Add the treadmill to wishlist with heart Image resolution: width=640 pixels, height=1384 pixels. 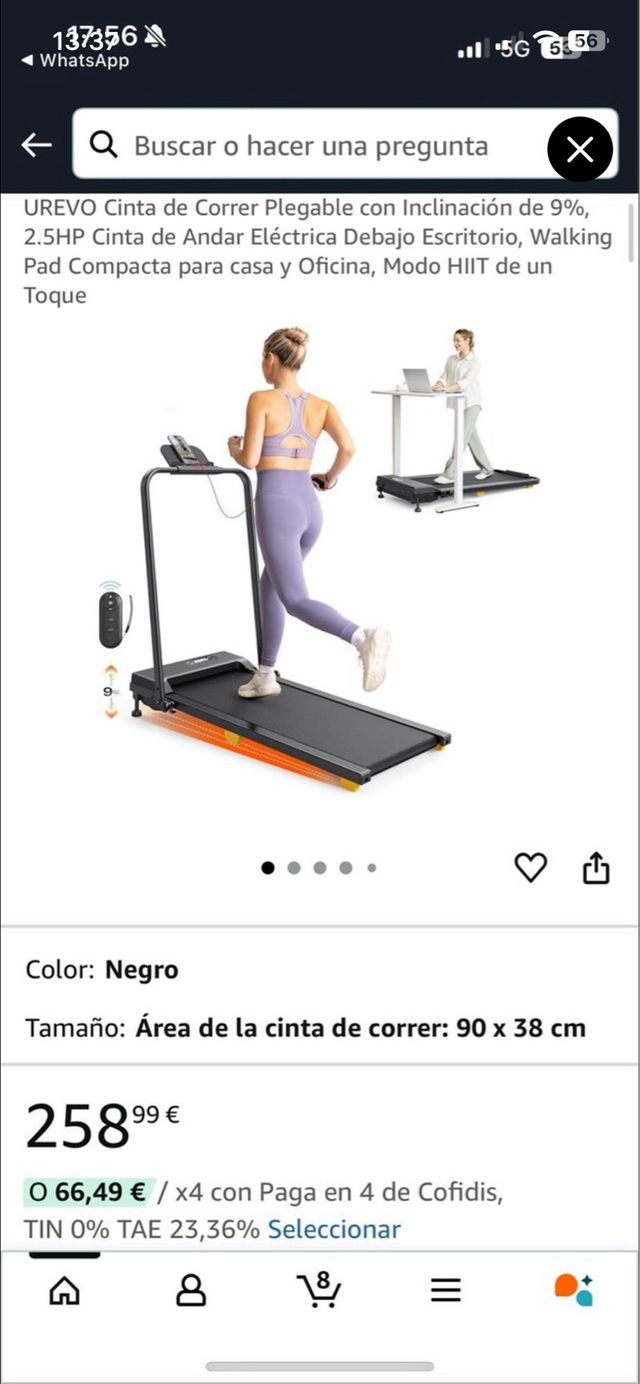point(530,867)
